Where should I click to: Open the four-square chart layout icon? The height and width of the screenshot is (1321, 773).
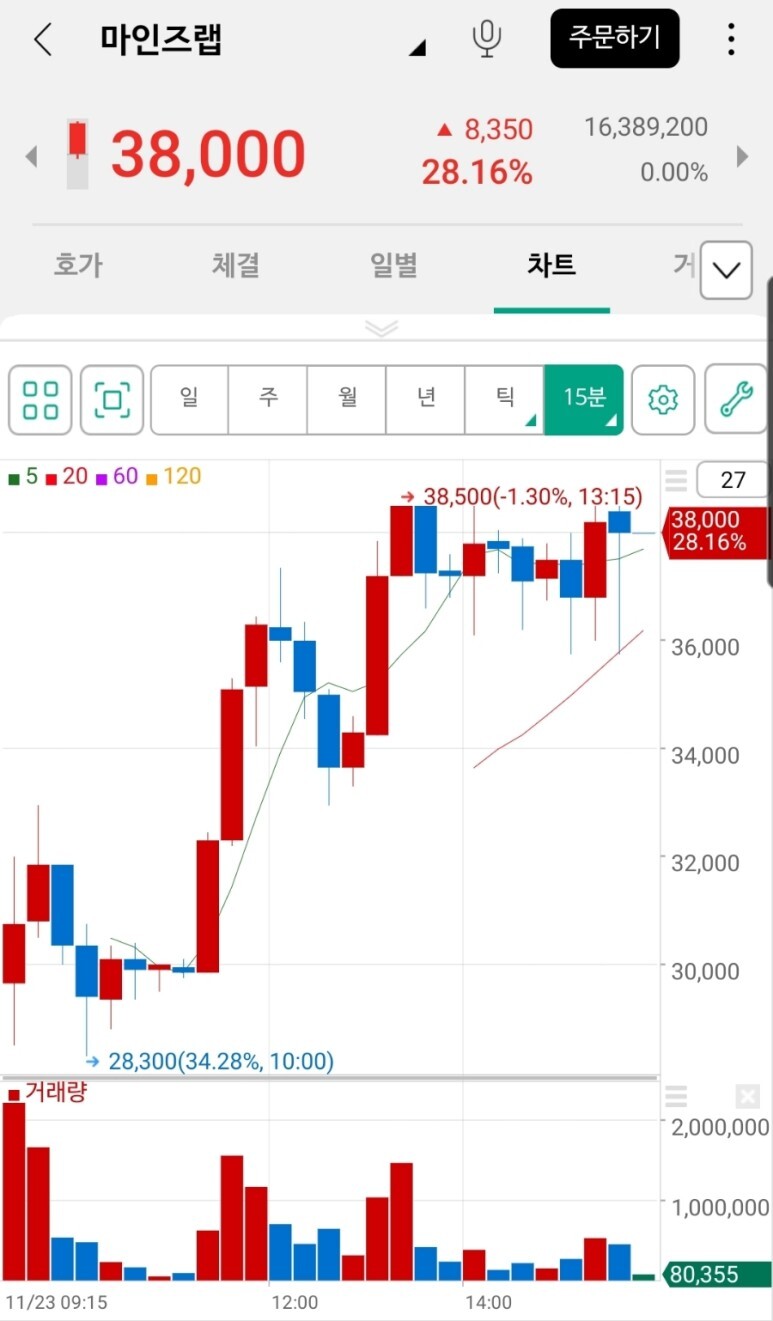click(40, 399)
